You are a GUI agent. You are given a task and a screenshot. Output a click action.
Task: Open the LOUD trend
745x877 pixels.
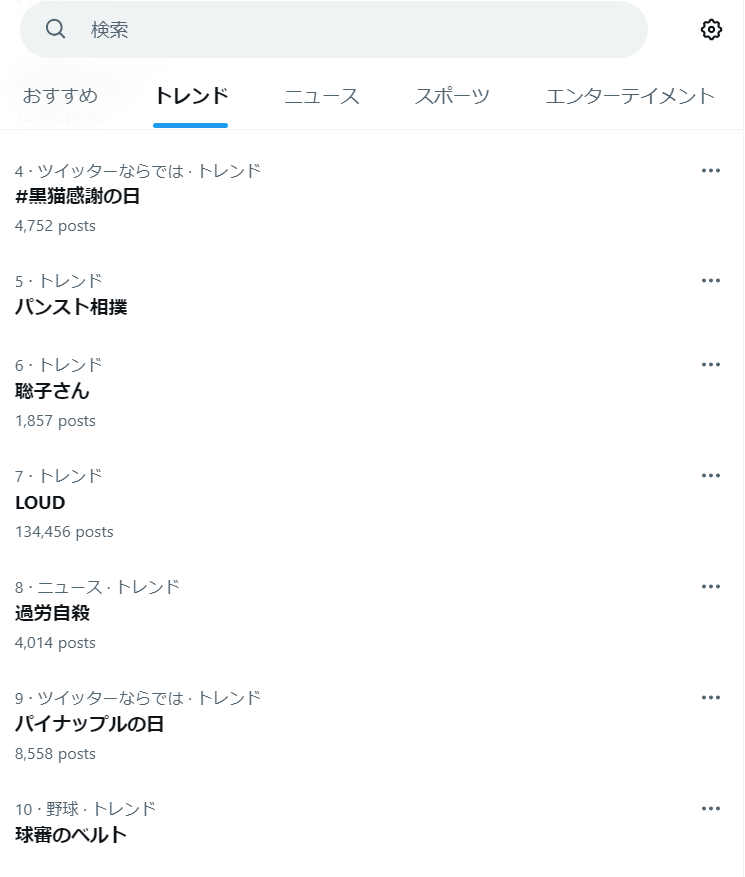point(40,502)
